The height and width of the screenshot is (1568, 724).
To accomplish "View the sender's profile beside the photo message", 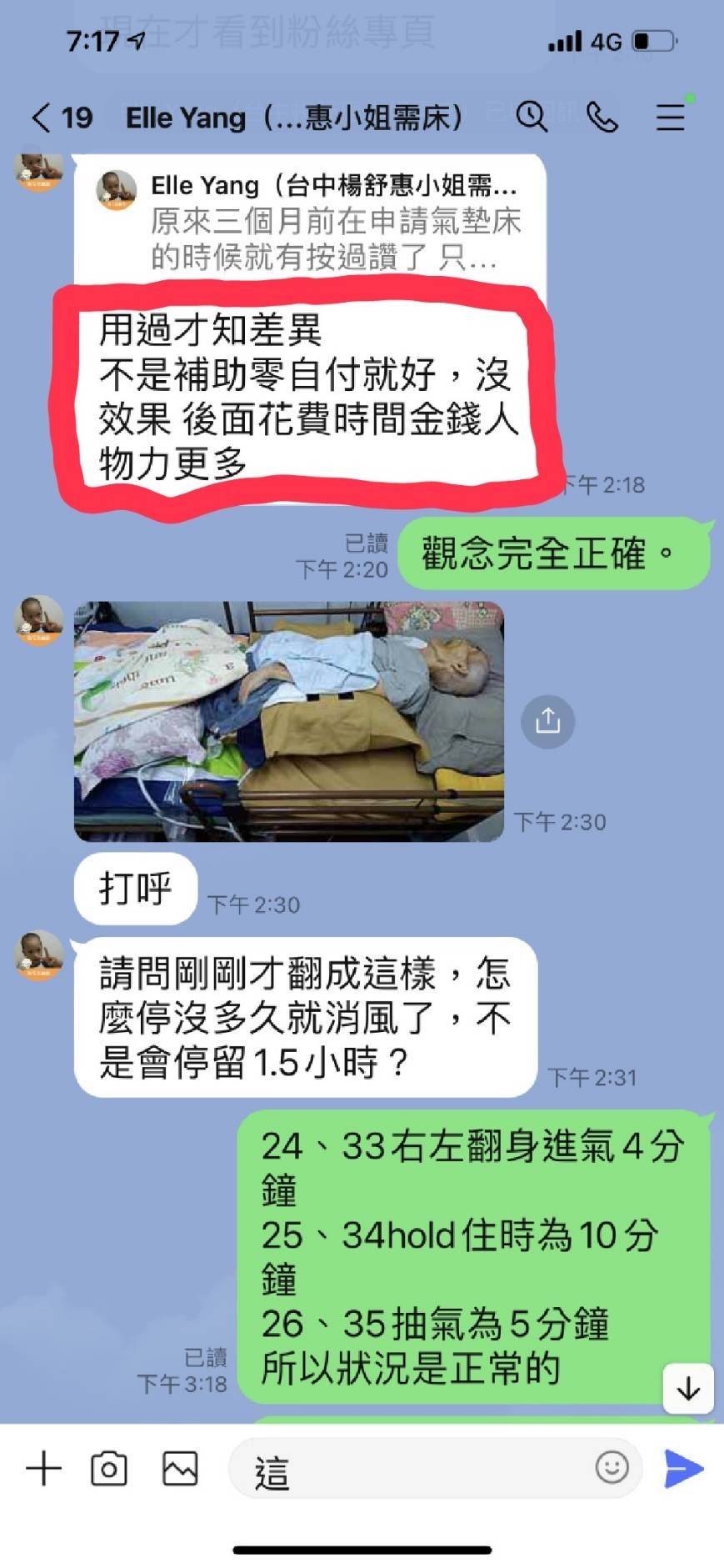I will [39, 619].
